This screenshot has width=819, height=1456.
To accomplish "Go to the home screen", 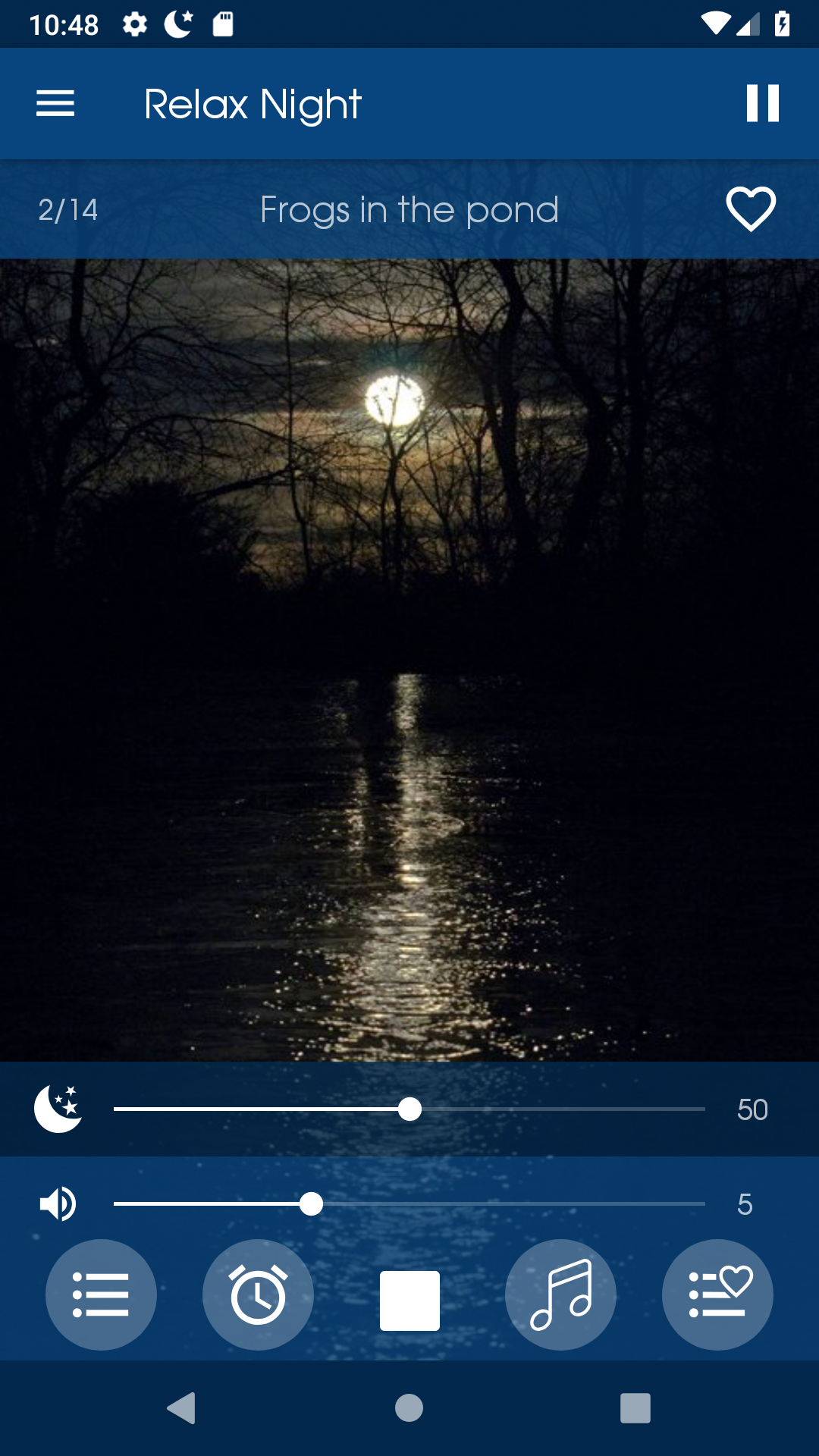I will tap(409, 1408).
